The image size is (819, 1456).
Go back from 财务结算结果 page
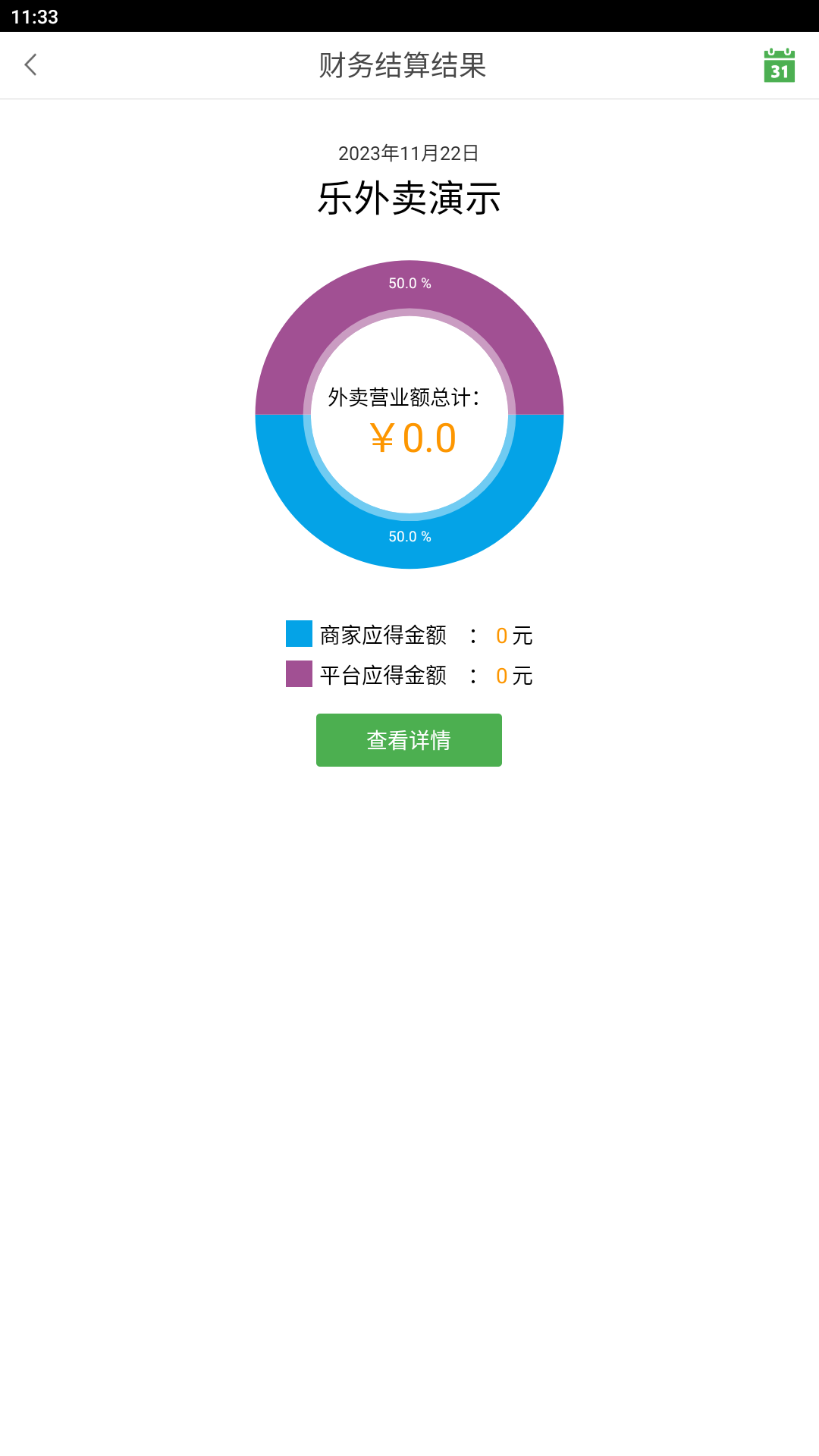[31, 65]
